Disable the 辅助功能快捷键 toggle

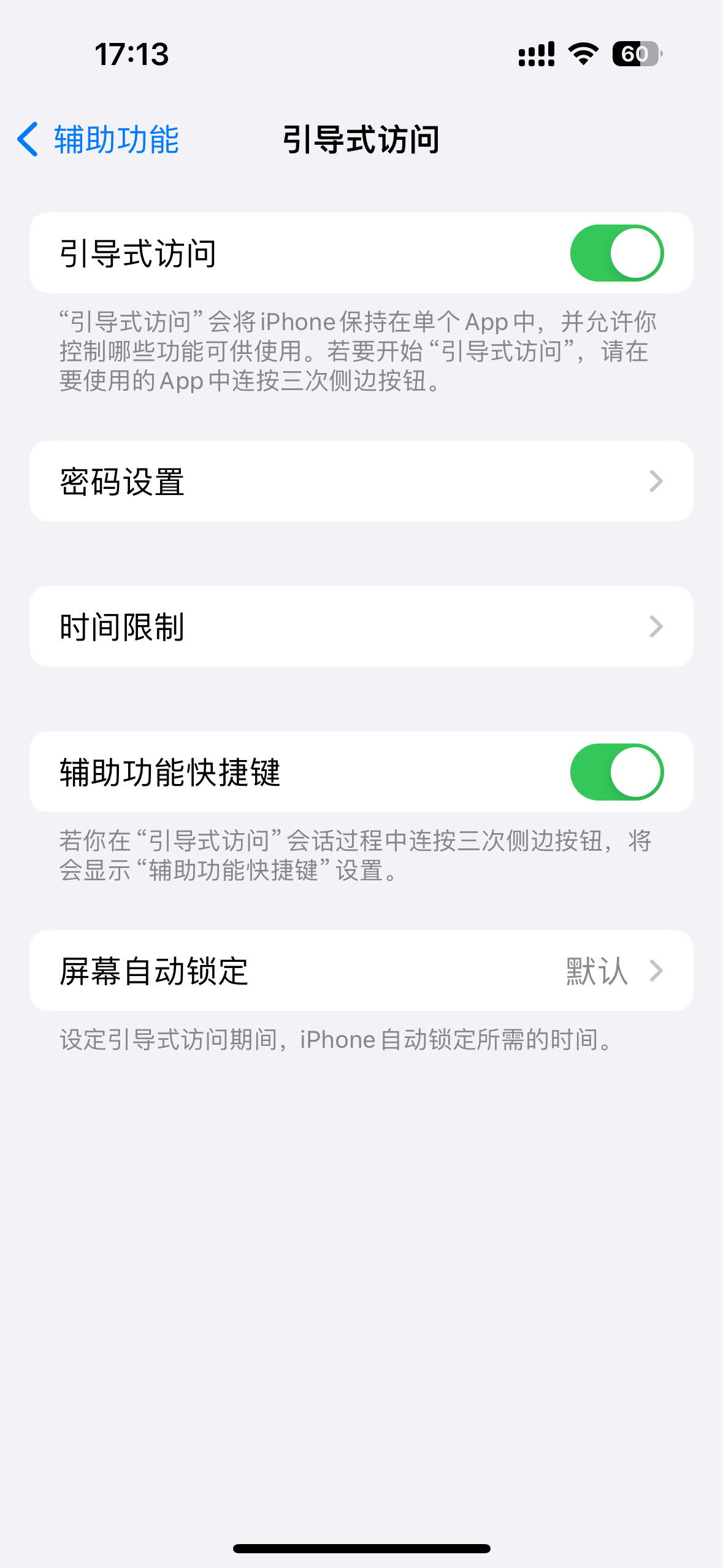coord(616,772)
